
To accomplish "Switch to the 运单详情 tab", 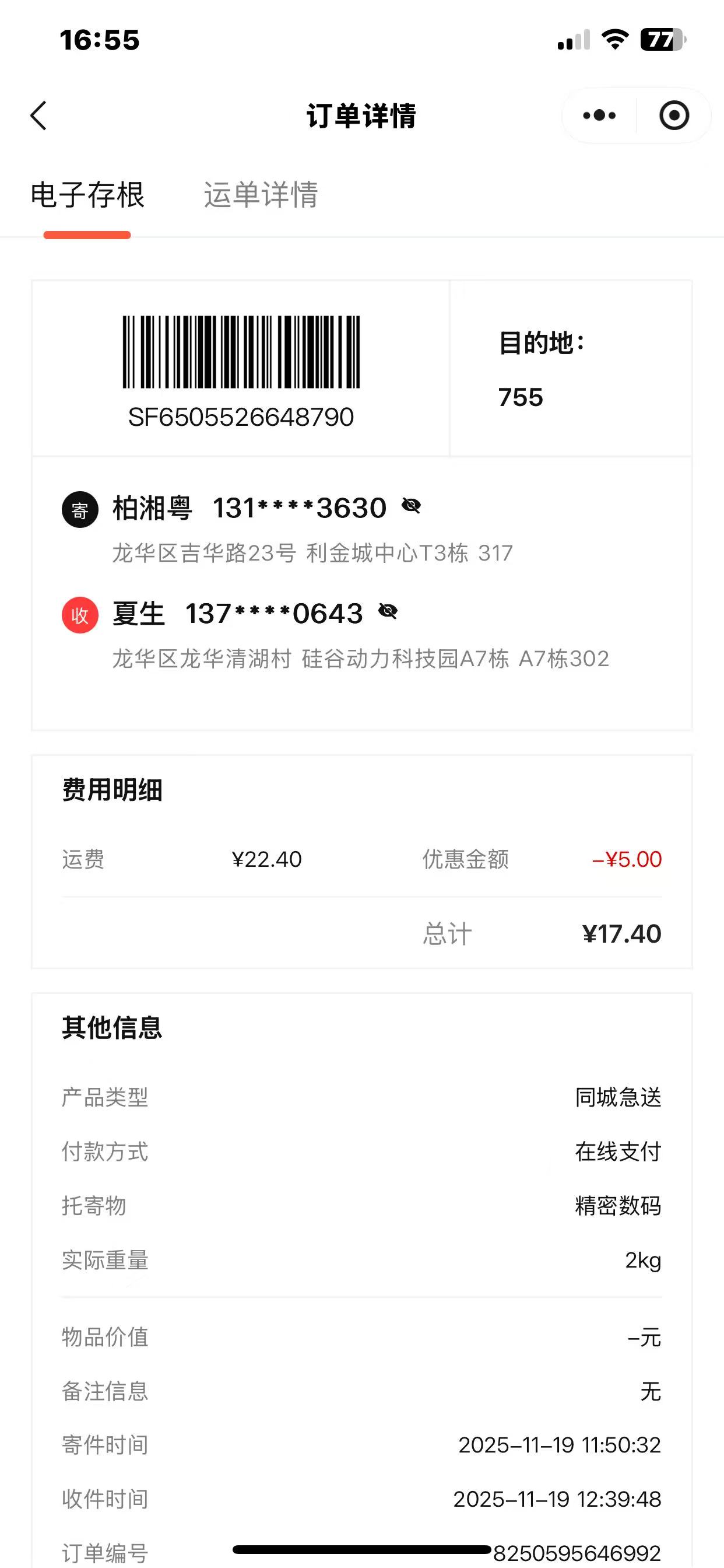I will (261, 195).
